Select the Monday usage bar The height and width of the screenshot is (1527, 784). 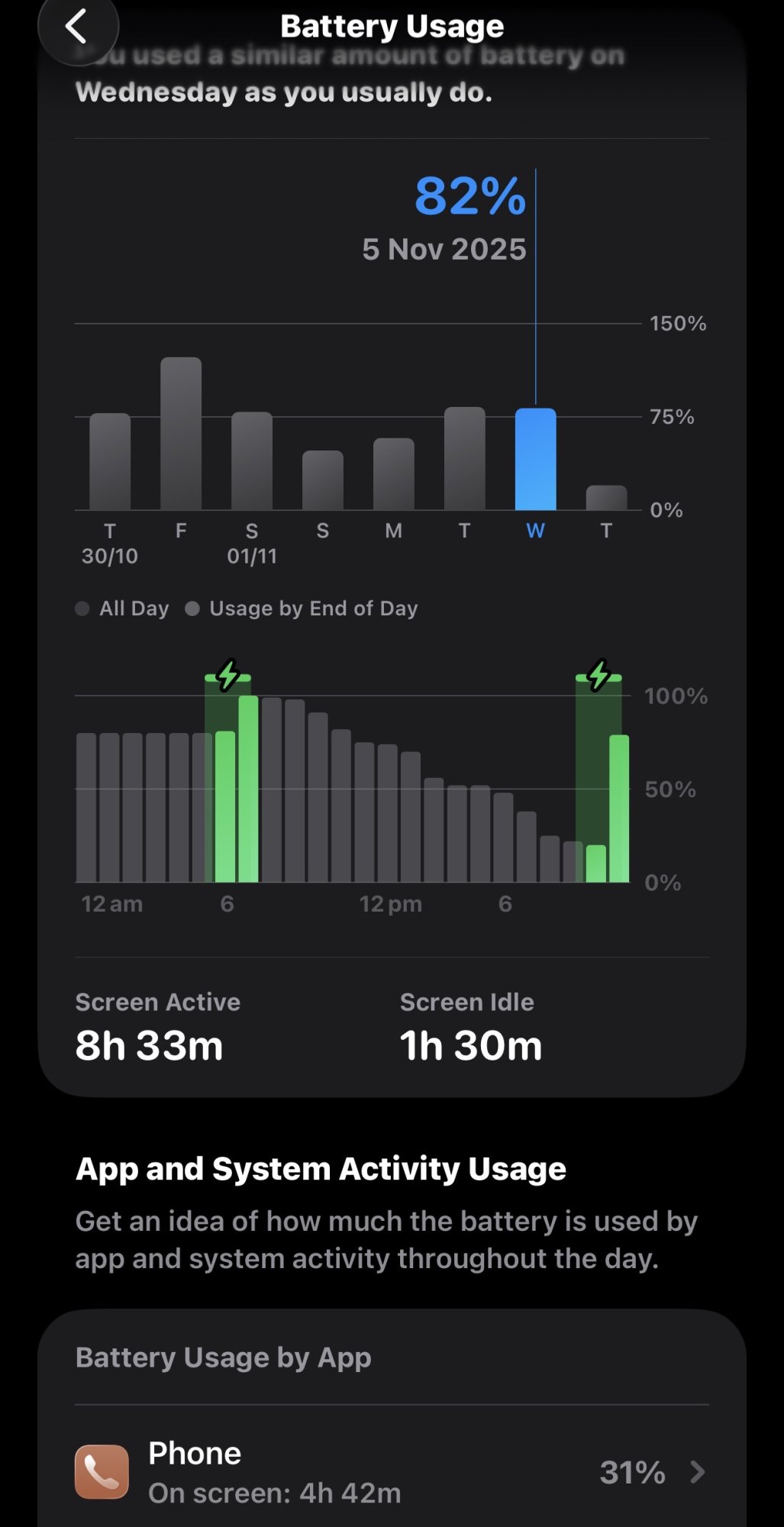click(394, 473)
